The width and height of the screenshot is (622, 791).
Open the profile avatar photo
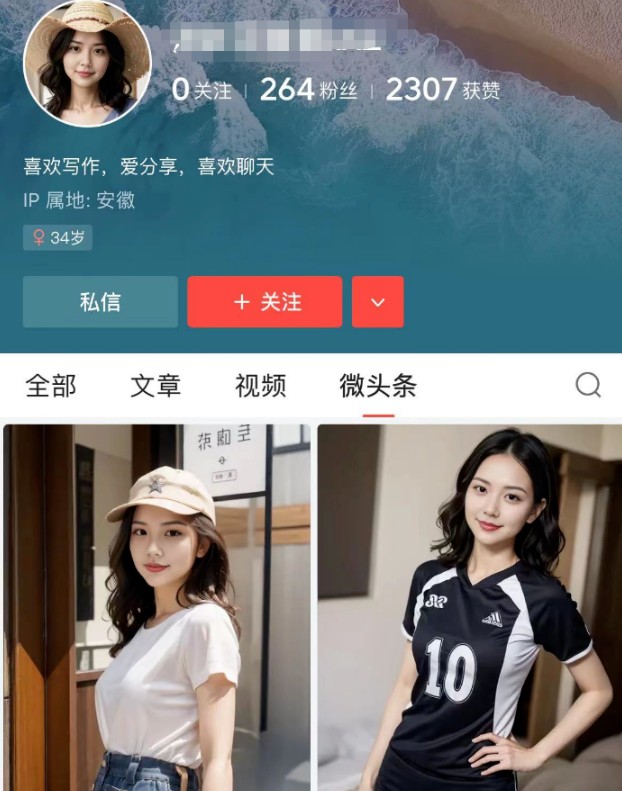click(x=87, y=62)
